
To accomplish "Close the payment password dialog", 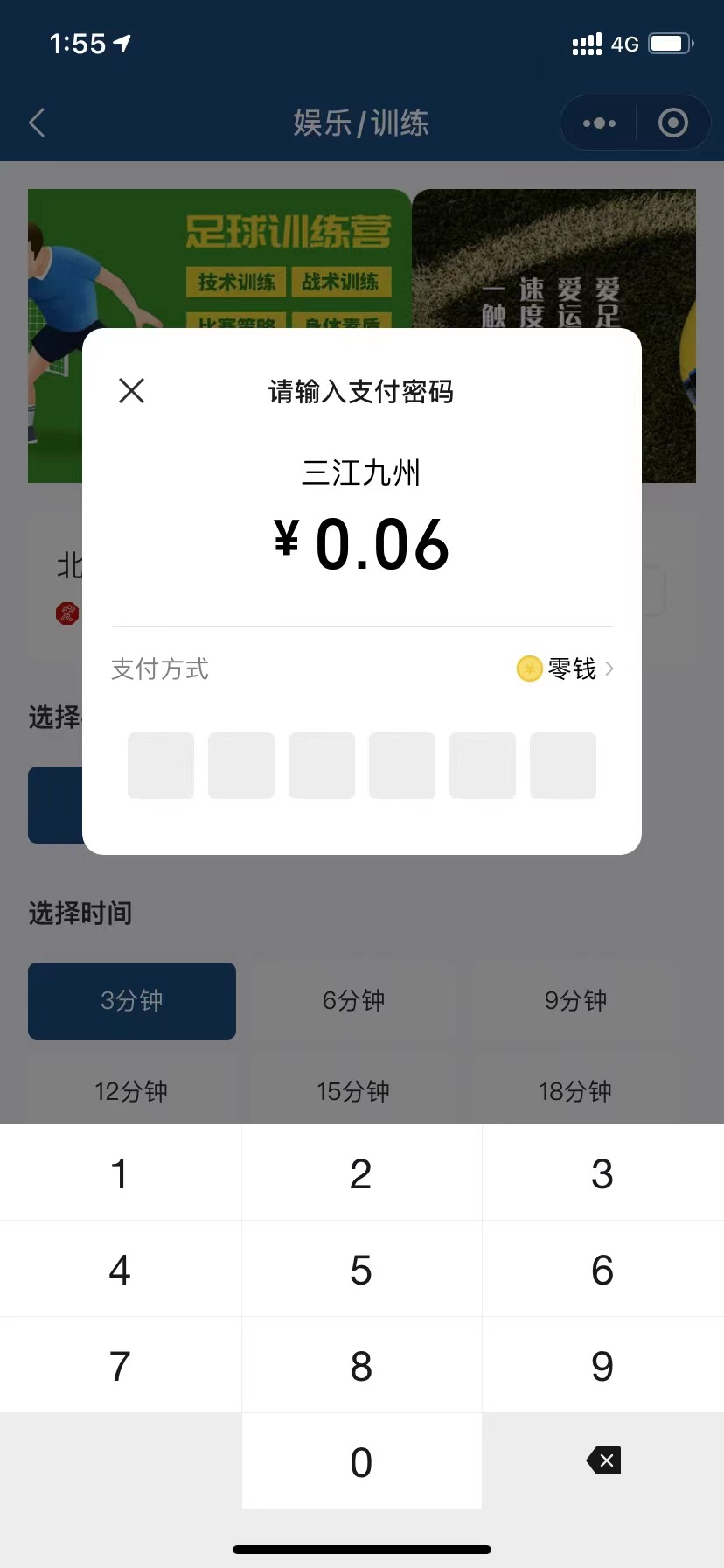I will click(132, 390).
